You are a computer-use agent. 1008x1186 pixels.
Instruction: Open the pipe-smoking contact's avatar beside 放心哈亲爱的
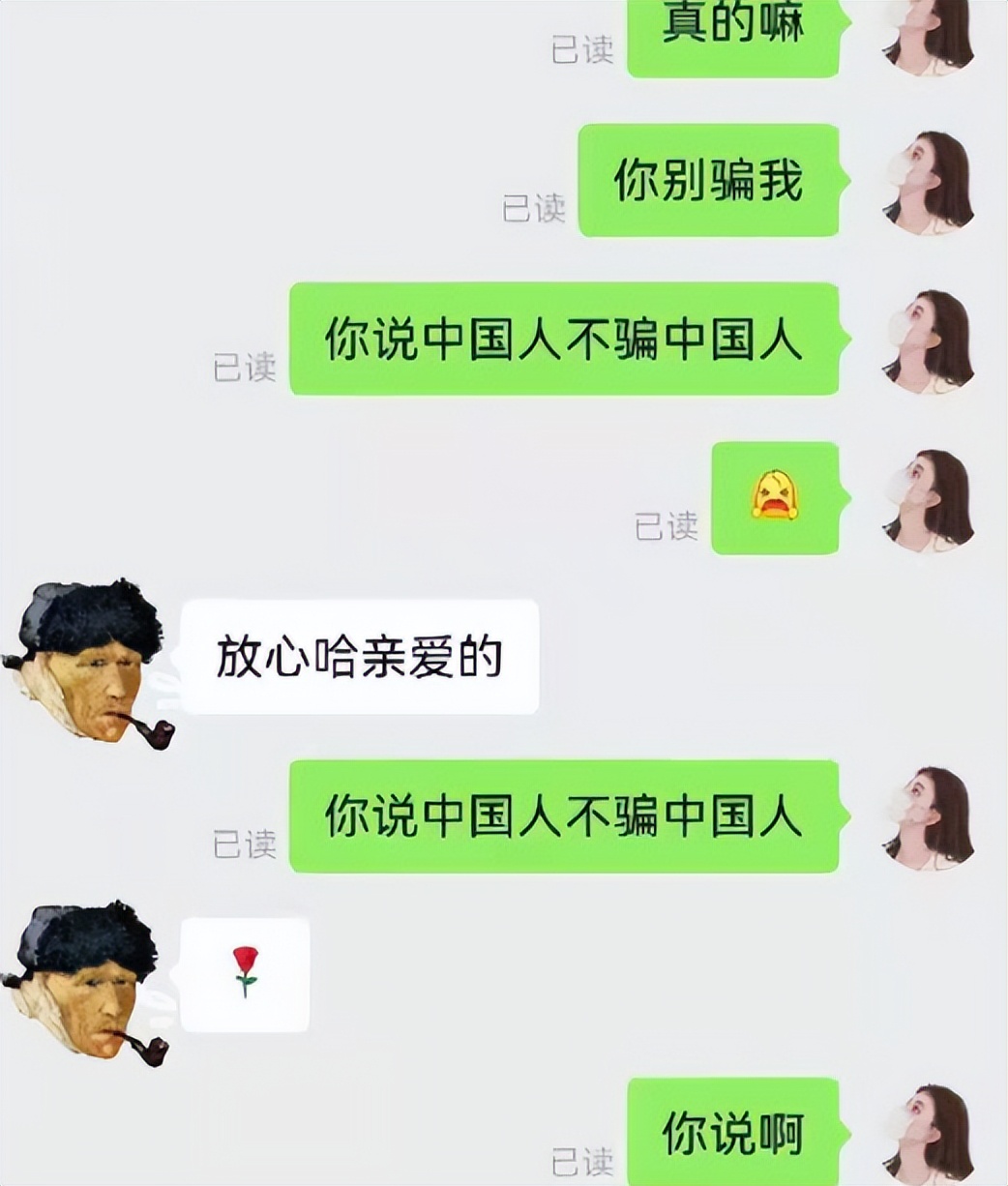[87, 665]
